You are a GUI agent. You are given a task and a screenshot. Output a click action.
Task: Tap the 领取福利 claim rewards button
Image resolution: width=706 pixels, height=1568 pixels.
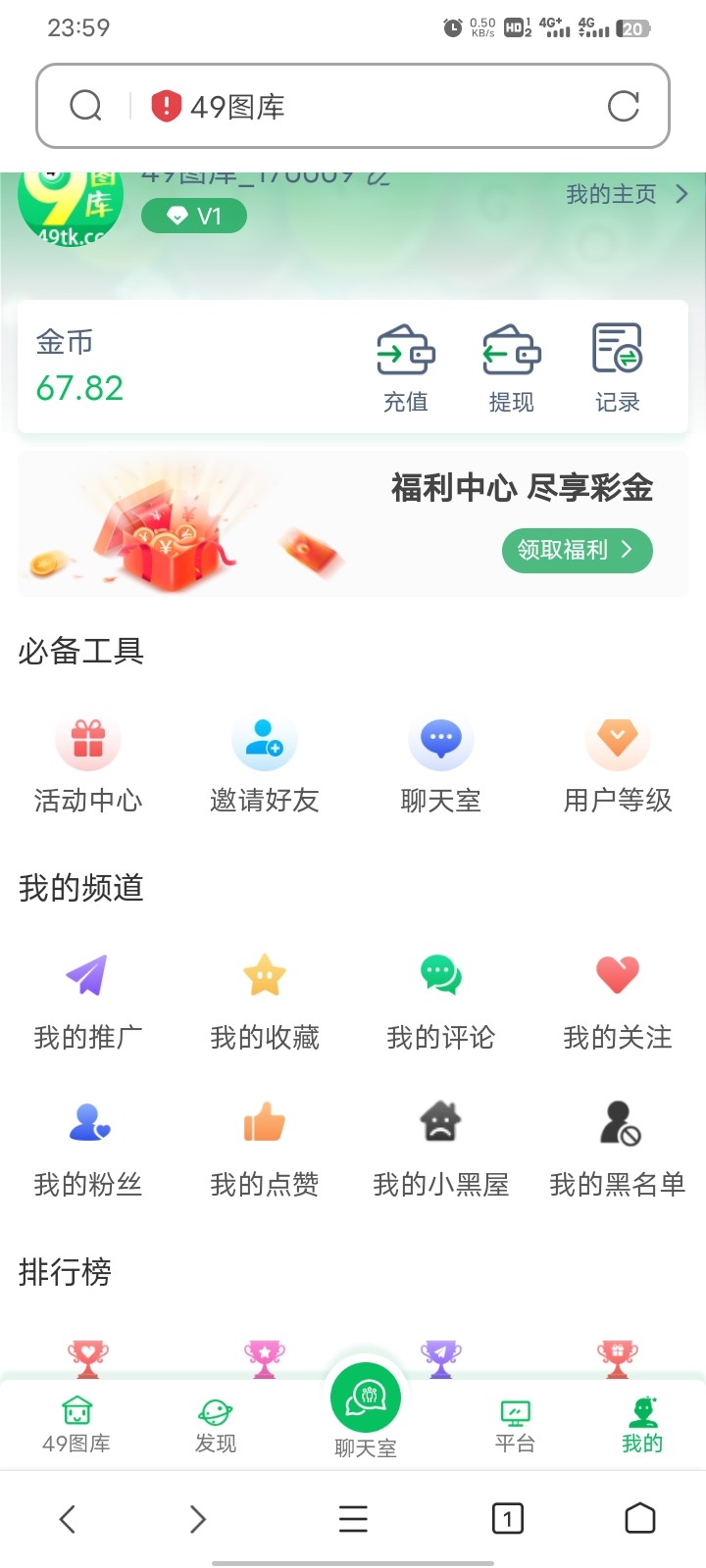pyautogui.click(x=577, y=551)
